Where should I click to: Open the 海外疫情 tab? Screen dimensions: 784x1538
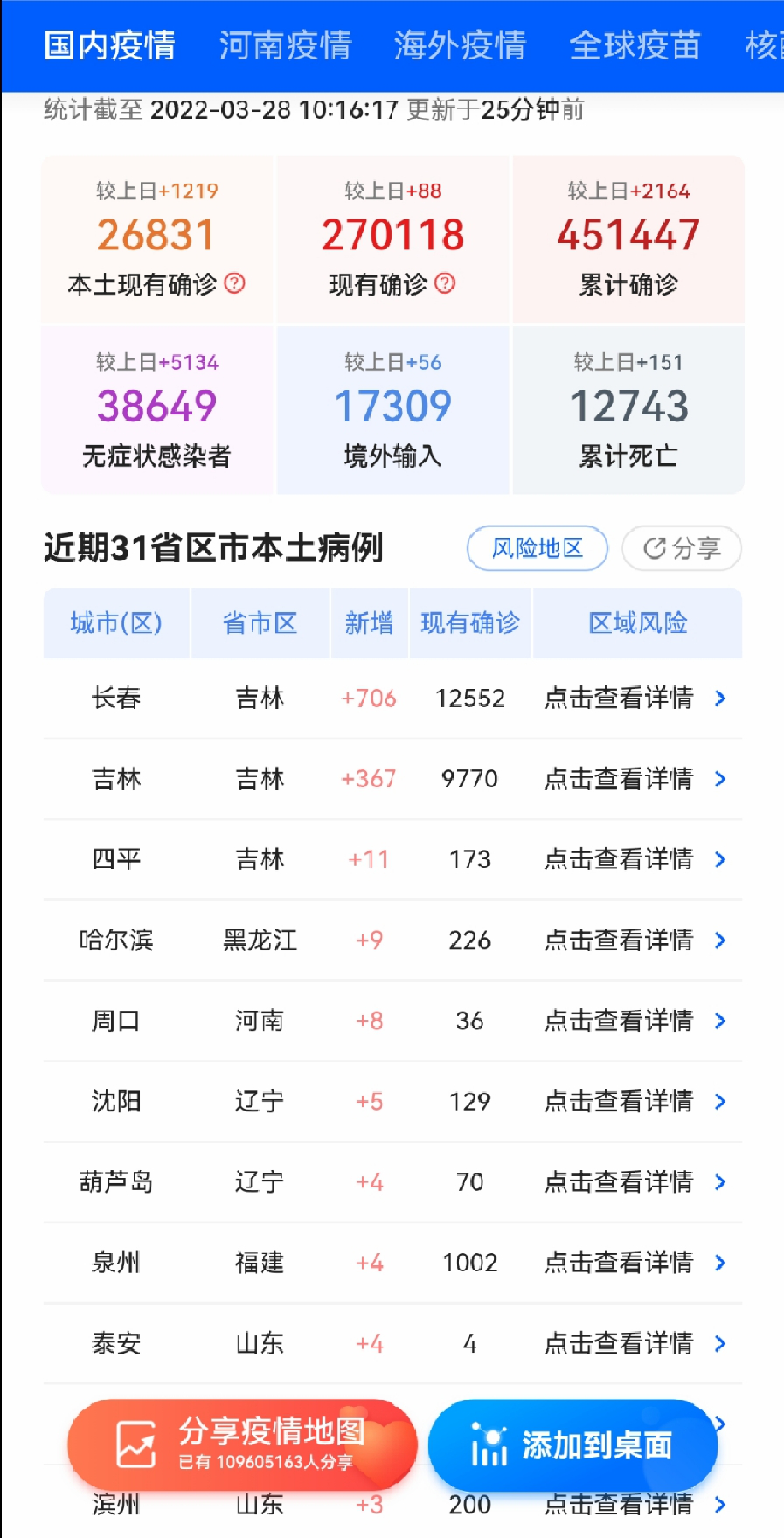pyautogui.click(x=460, y=45)
